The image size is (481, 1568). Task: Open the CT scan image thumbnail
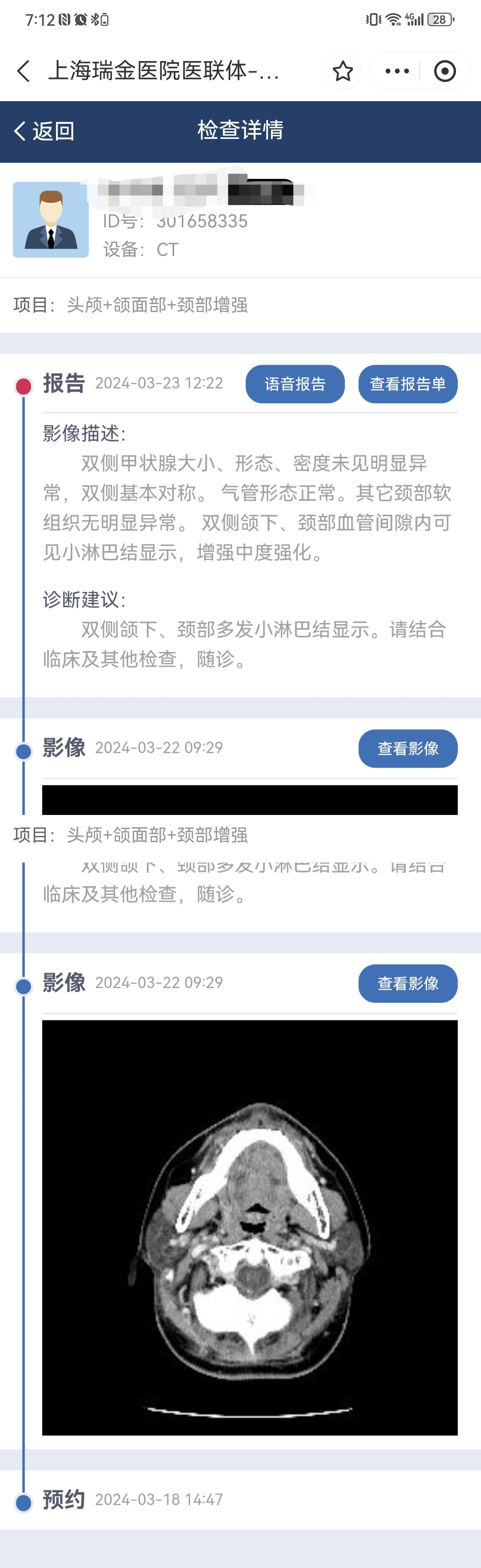click(x=250, y=1227)
